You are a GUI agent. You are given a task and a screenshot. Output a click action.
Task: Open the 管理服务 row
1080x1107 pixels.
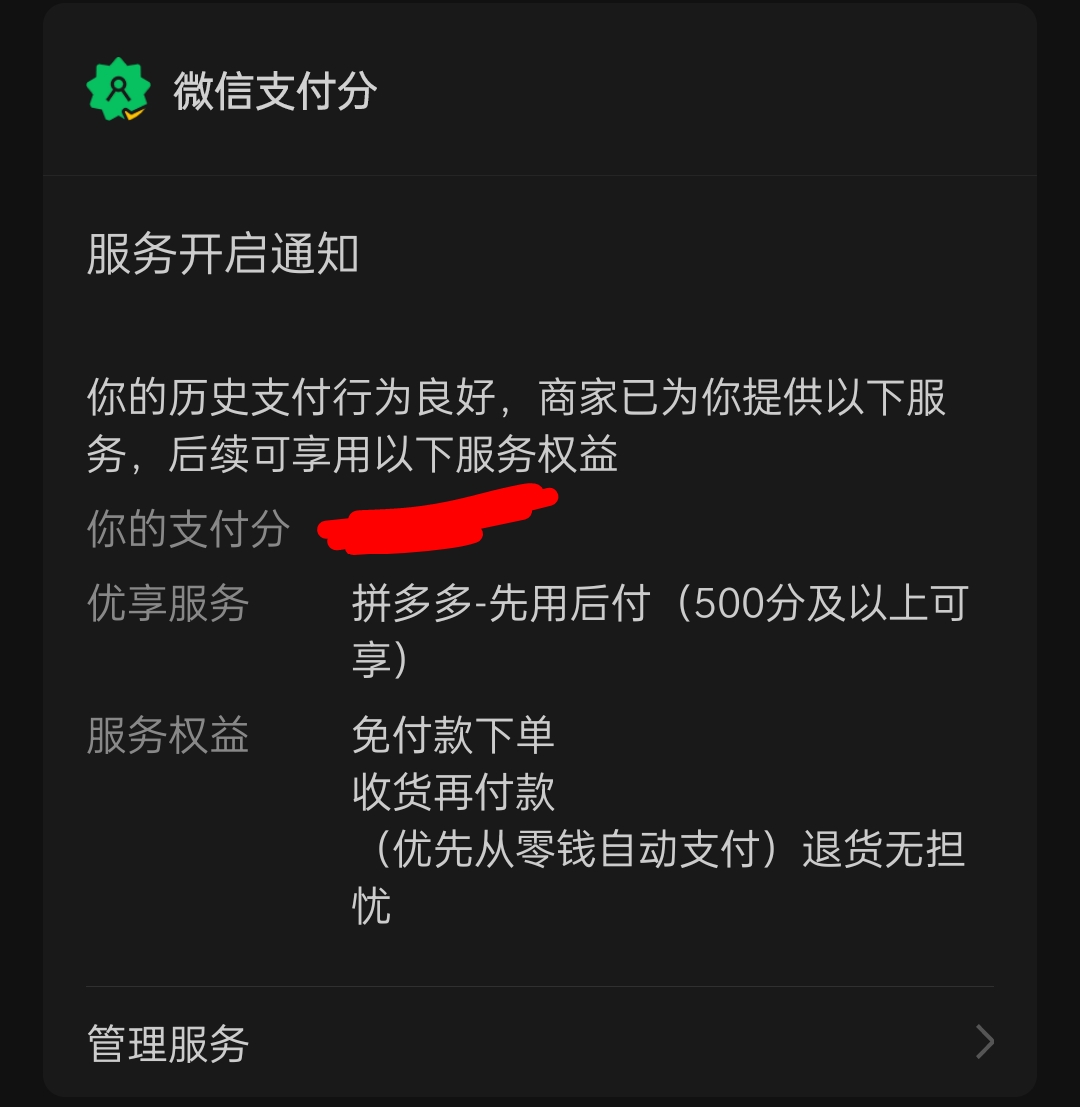[x=540, y=1042]
